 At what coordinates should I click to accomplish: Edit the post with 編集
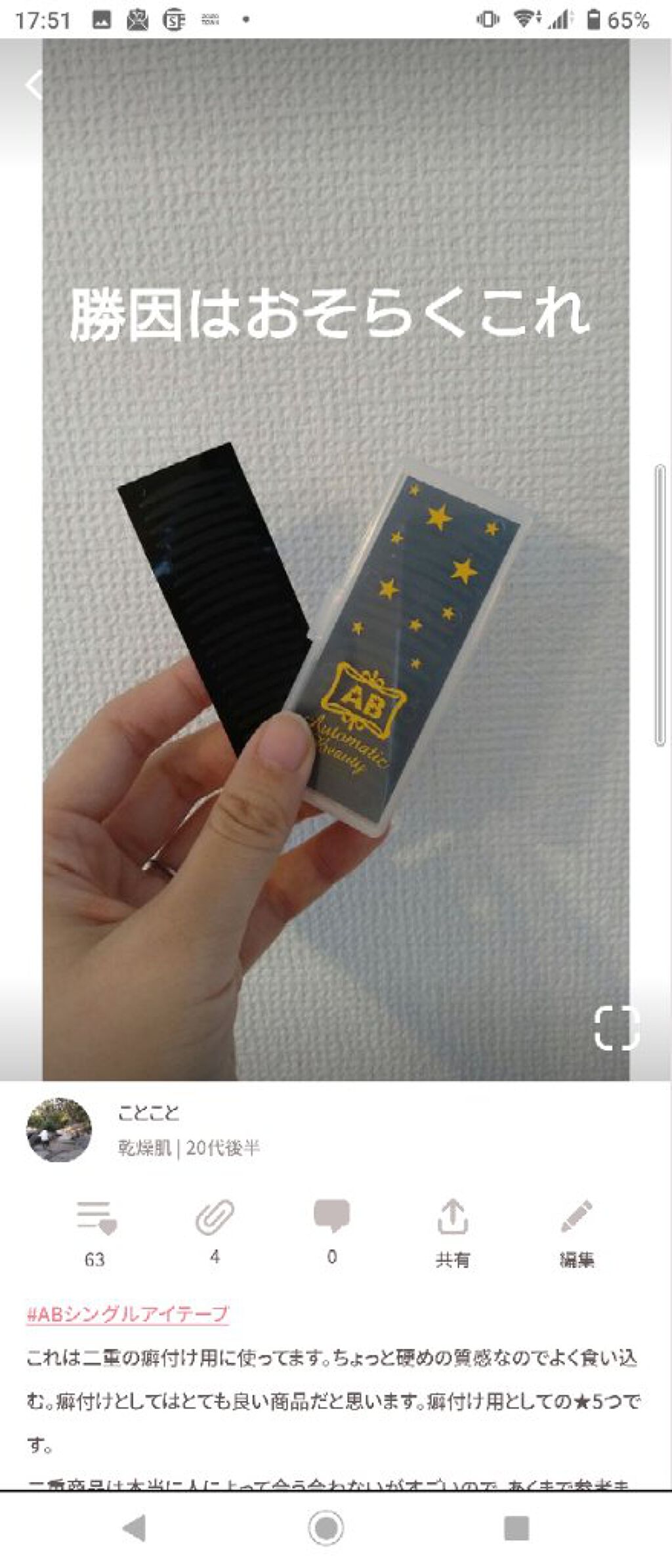click(x=577, y=1218)
